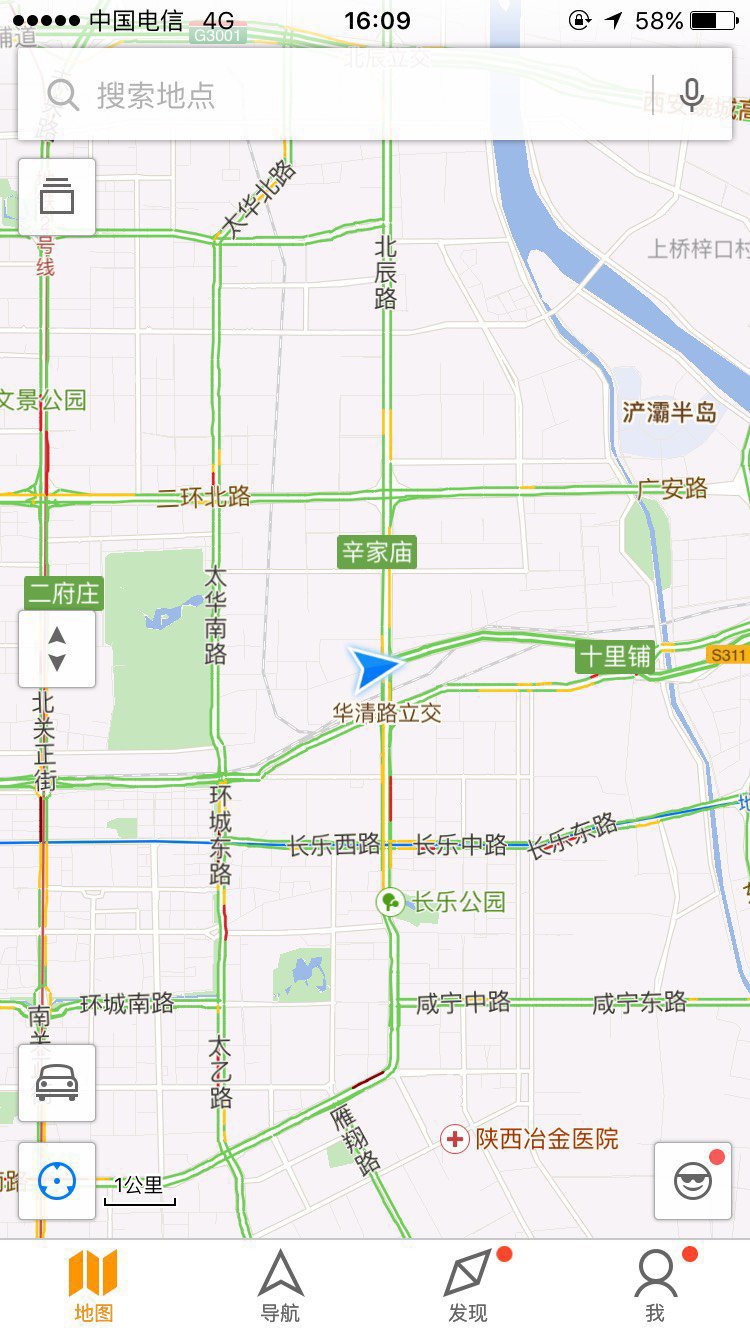Viewport: 750px width, 1334px height.
Task: Open the sunglasses face button
Action: [x=693, y=1181]
